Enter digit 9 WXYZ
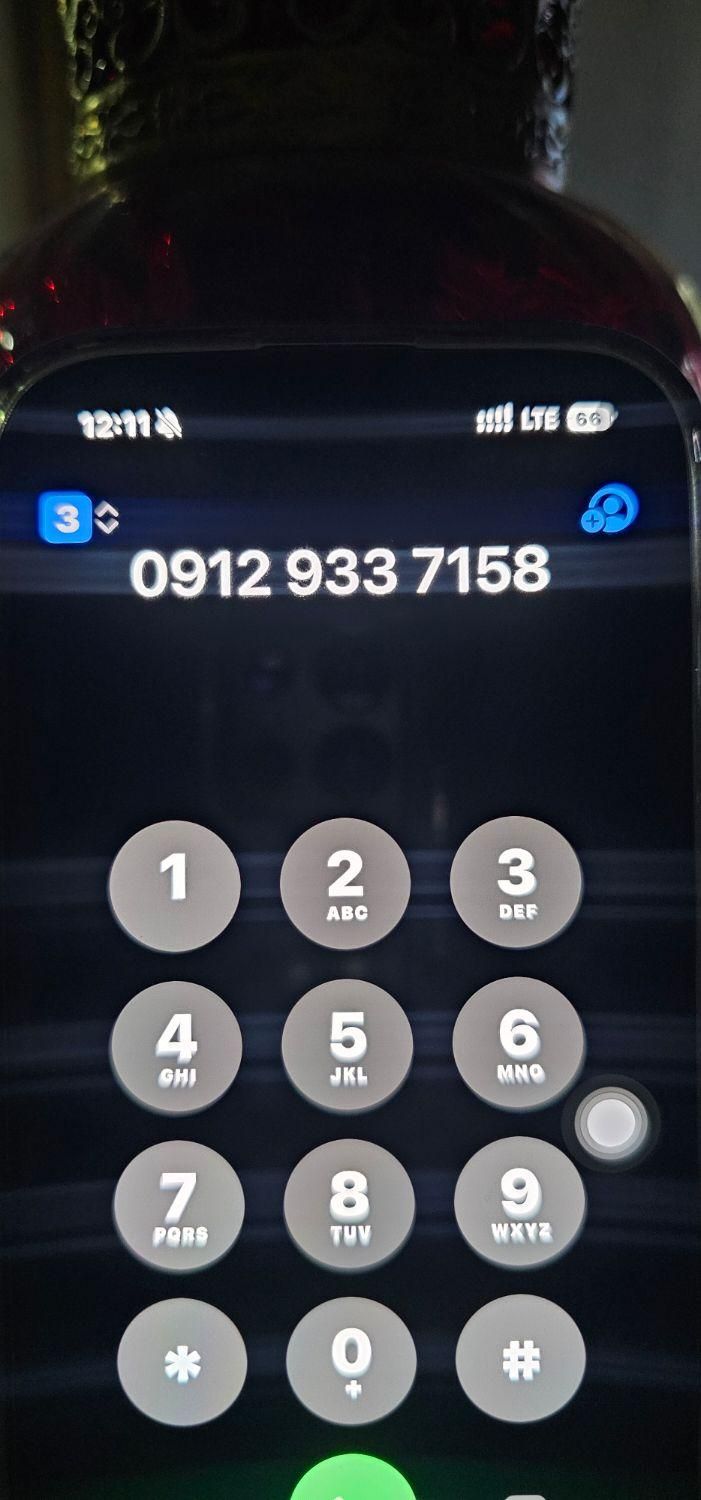The height and width of the screenshot is (1500, 701). 519,1202
